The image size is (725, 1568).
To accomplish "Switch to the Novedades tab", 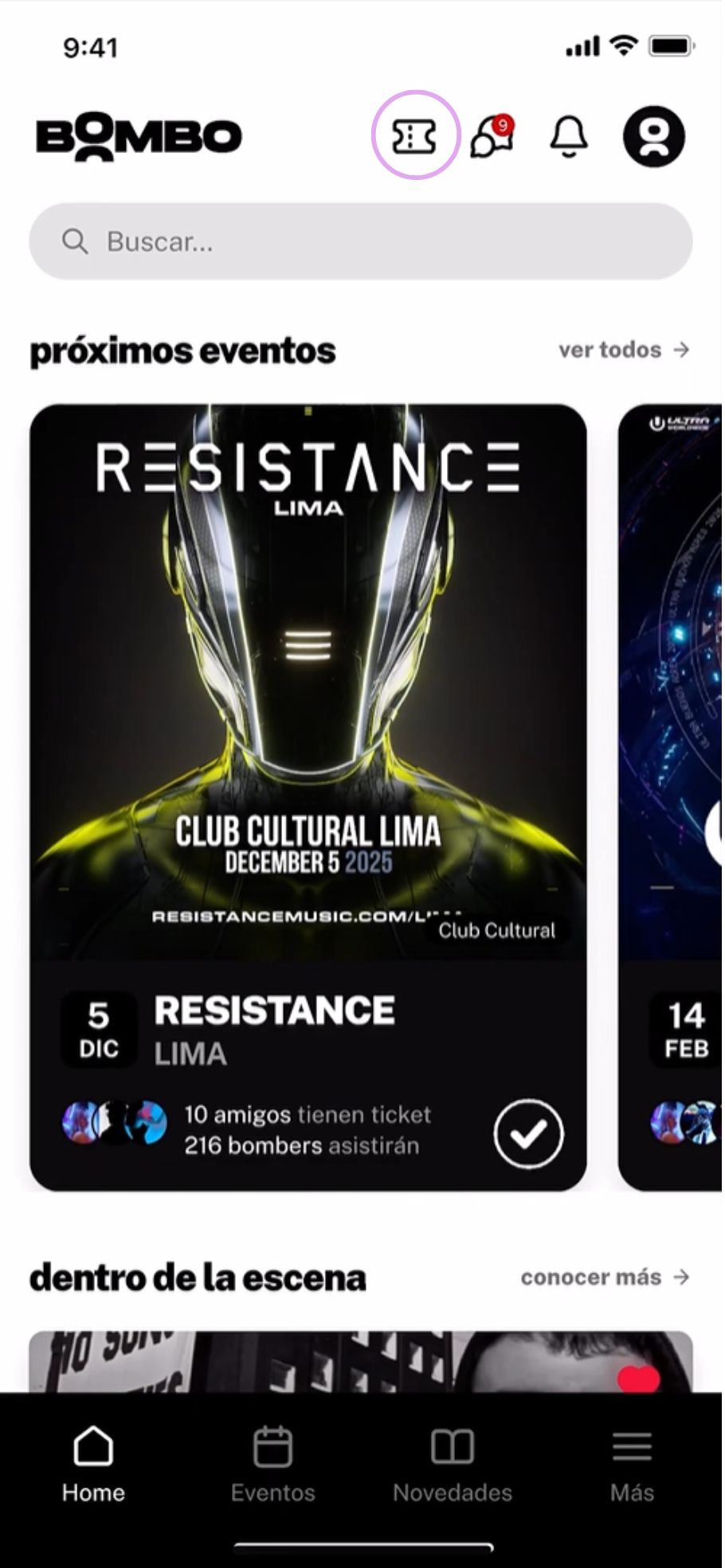I will coord(453,1464).
